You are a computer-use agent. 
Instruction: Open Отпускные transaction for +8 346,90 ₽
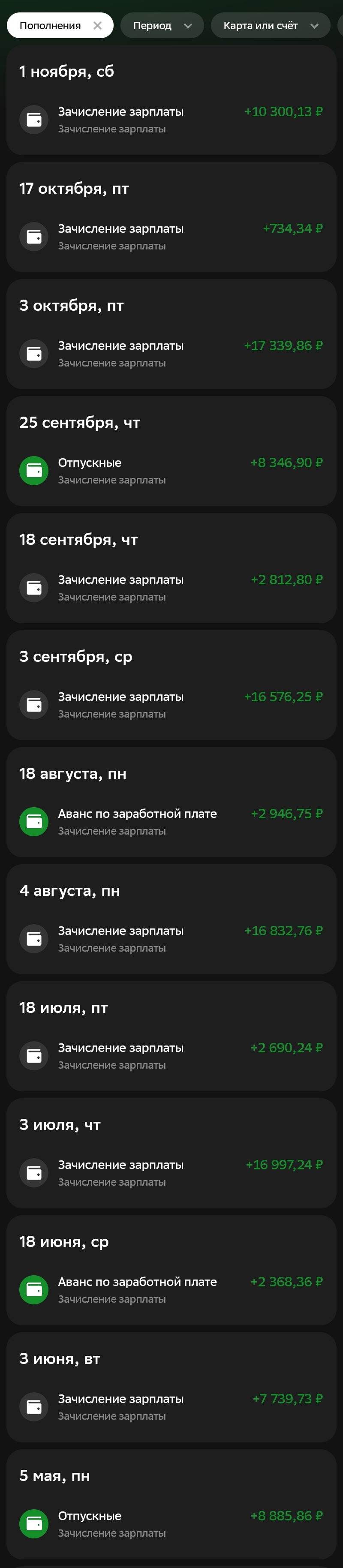coord(171,471)
